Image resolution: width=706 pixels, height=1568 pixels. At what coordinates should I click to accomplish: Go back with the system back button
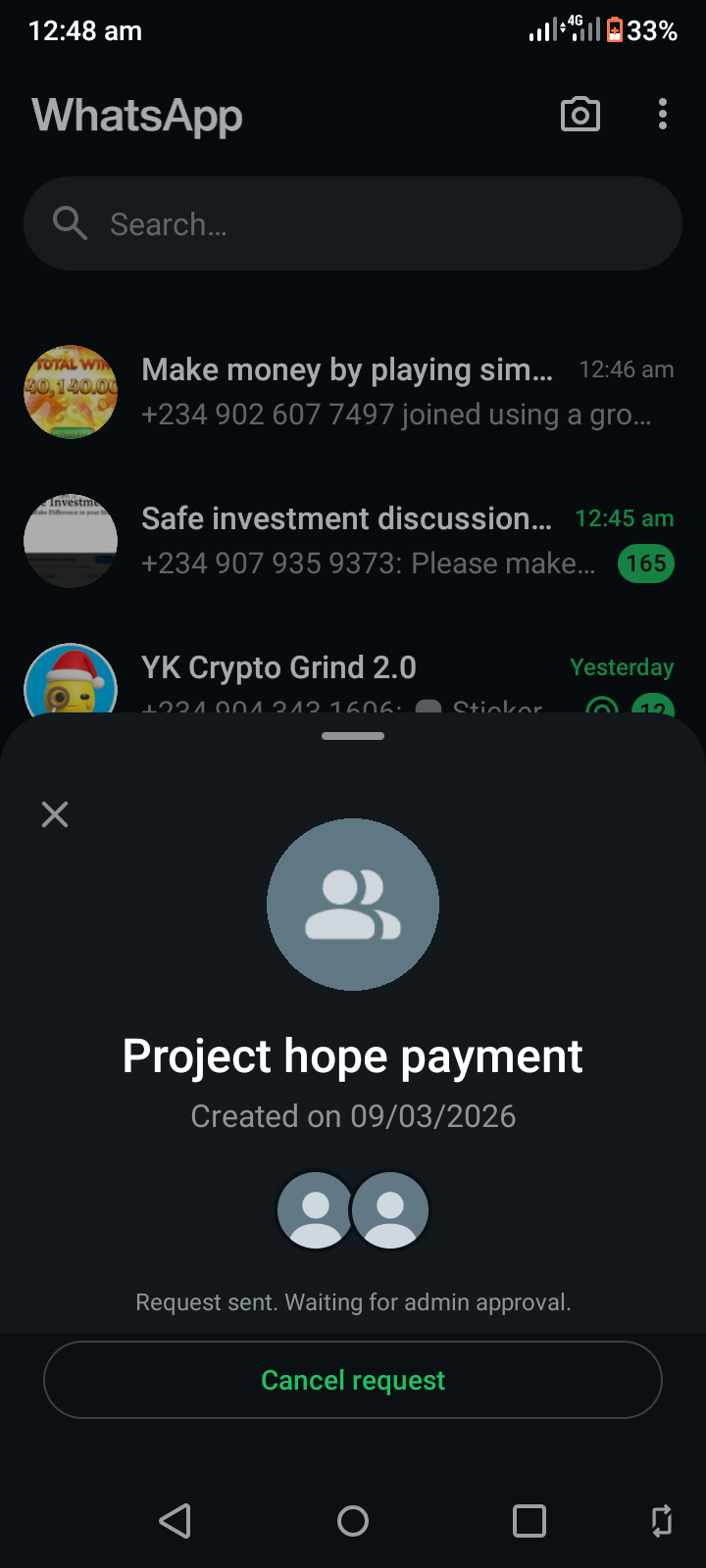tap(176, 1521)
